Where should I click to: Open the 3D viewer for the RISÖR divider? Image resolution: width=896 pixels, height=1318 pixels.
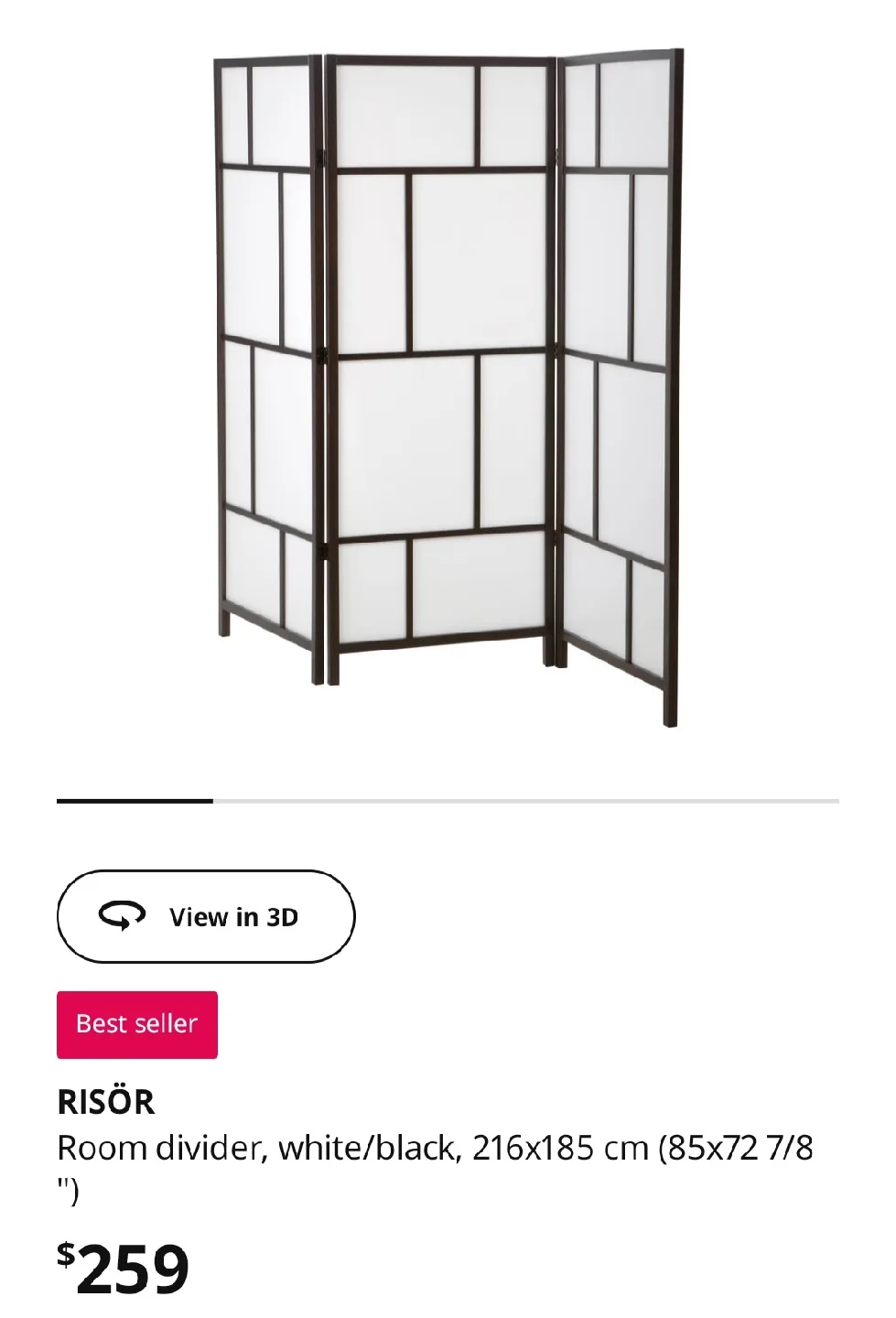tap(206, 915)
